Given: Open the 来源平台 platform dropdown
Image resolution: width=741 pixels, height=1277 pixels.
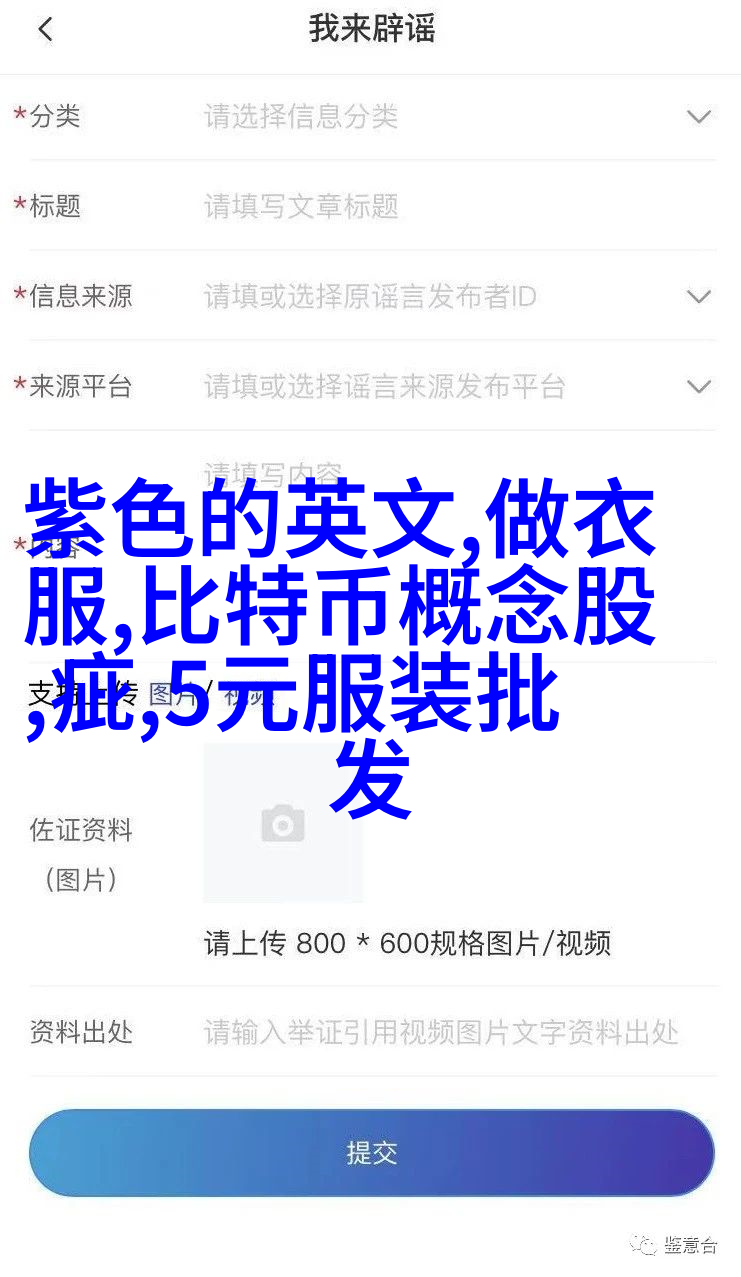Looking at the screenshot, I should click(698, 387).
